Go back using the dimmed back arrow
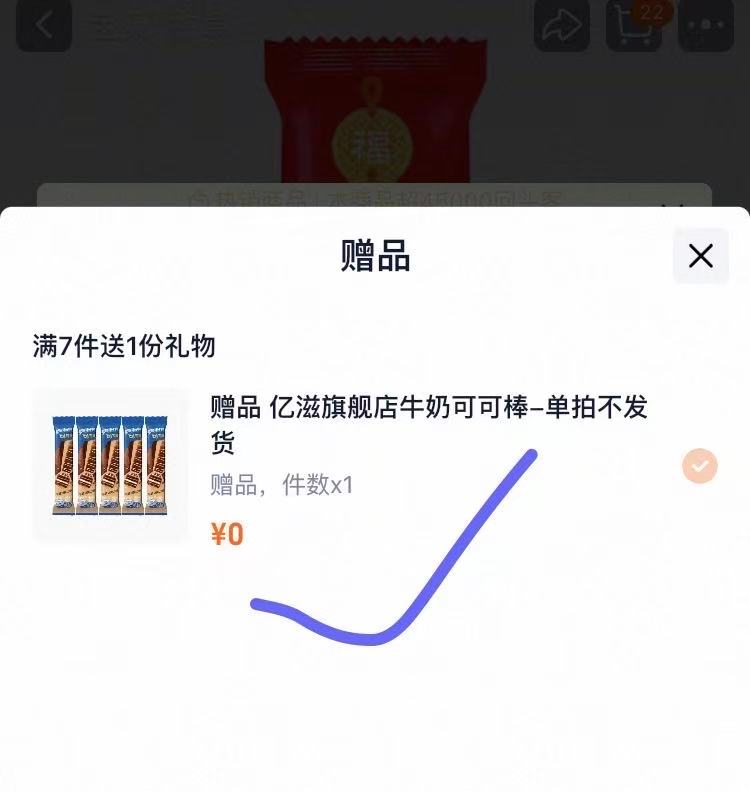 tap(44, 26)
